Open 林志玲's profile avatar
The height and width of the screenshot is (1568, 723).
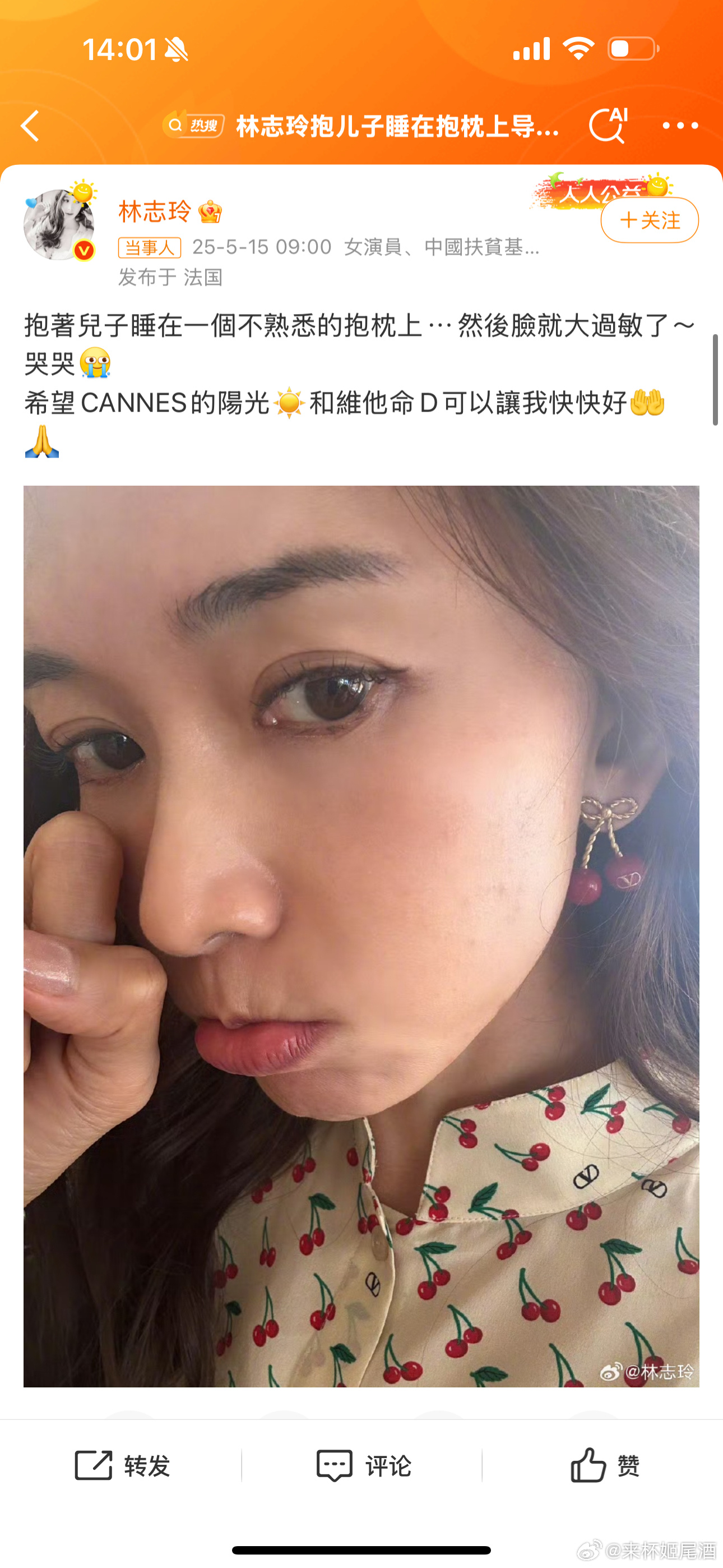point(59,225)
